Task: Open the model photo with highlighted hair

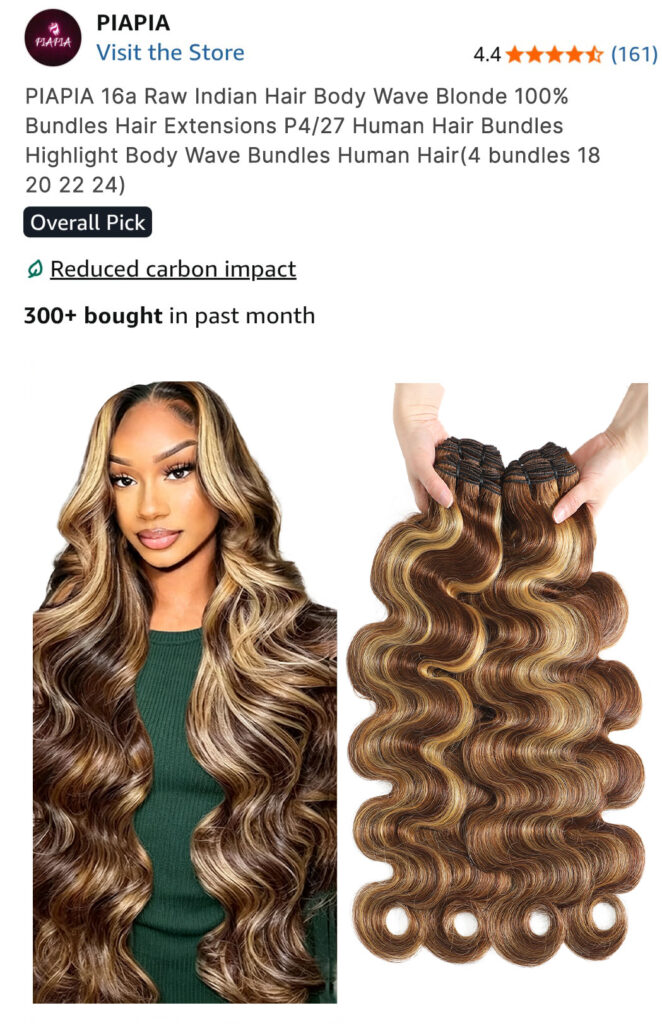Action: (x=185, y=692)
